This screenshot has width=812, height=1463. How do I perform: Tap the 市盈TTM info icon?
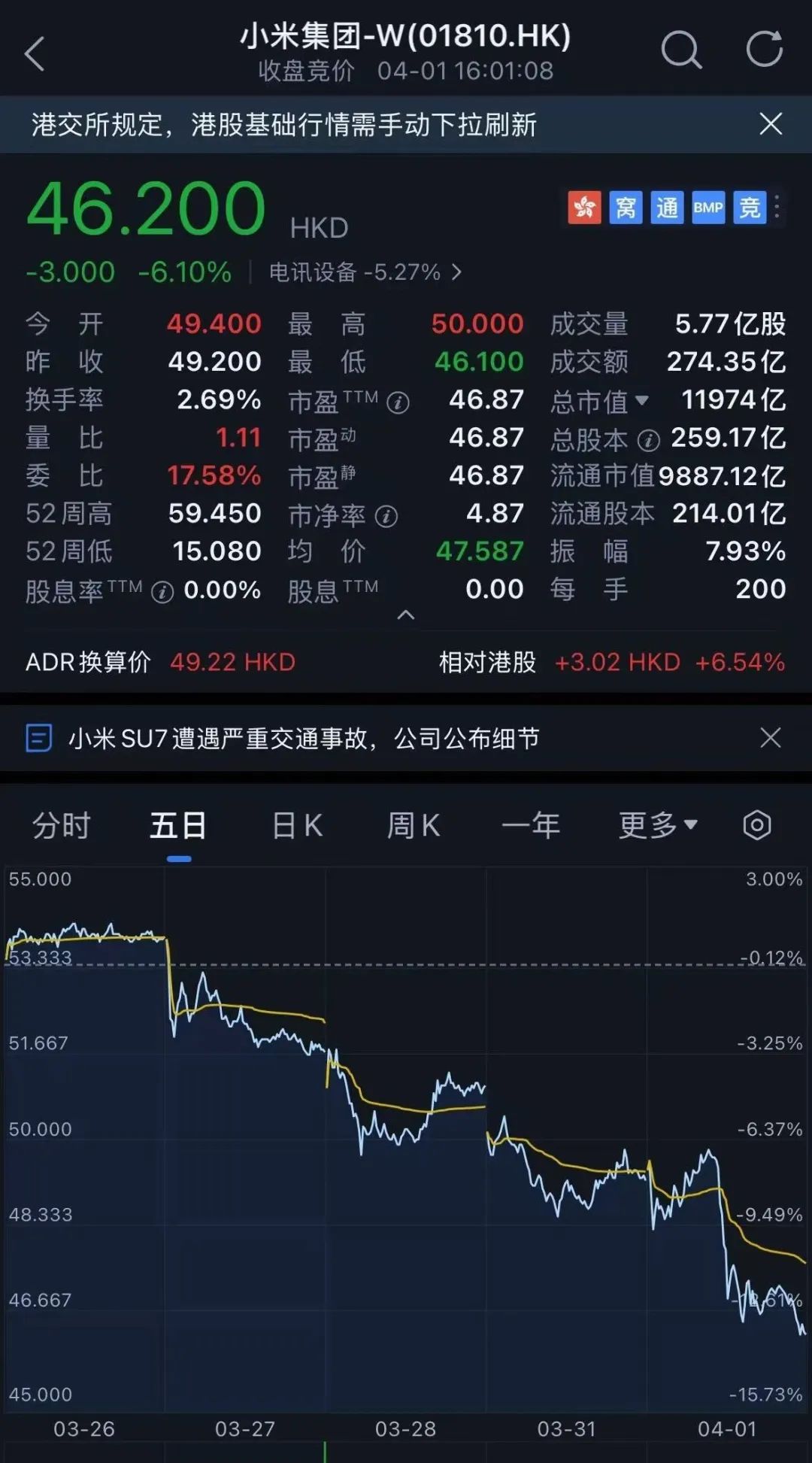tap(398, 403)
